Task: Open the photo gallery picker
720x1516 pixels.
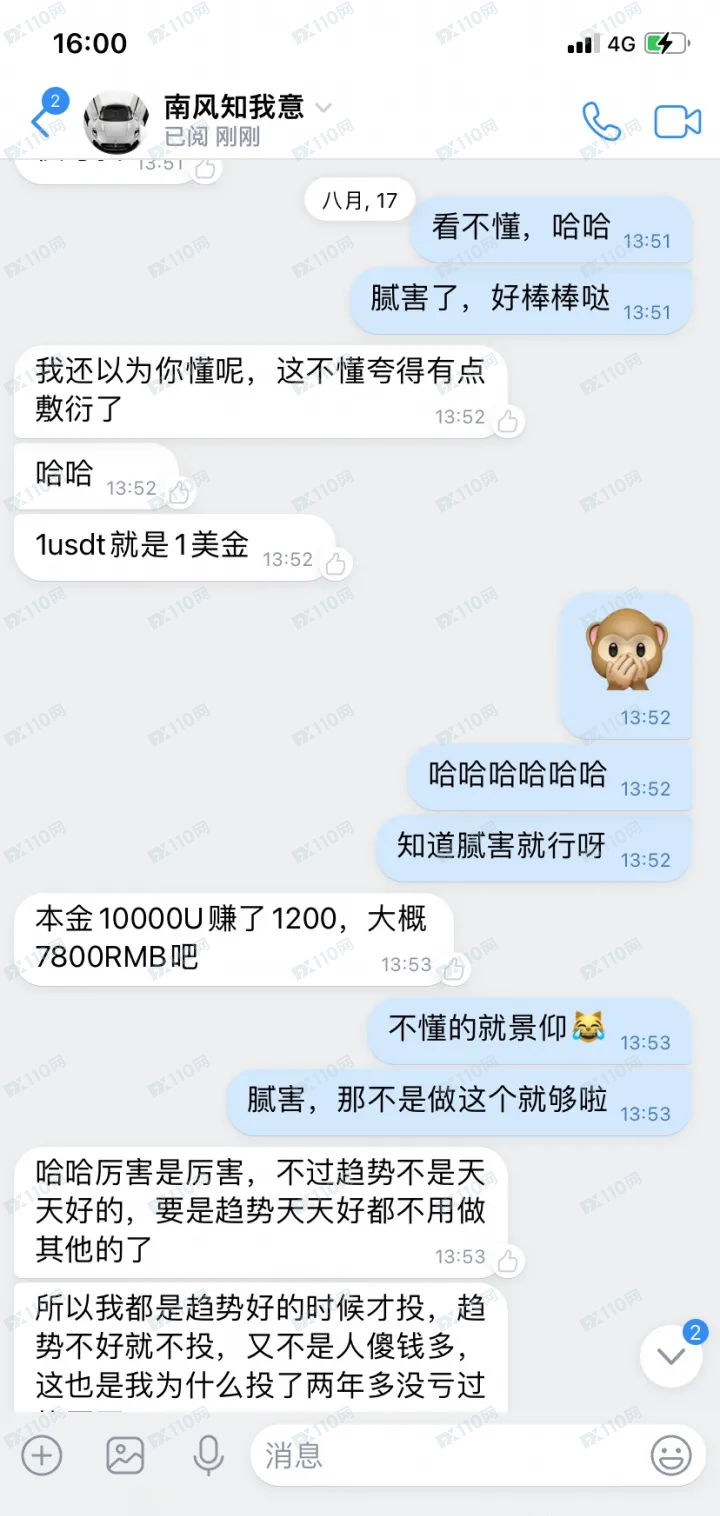Action: (125, 1455)
